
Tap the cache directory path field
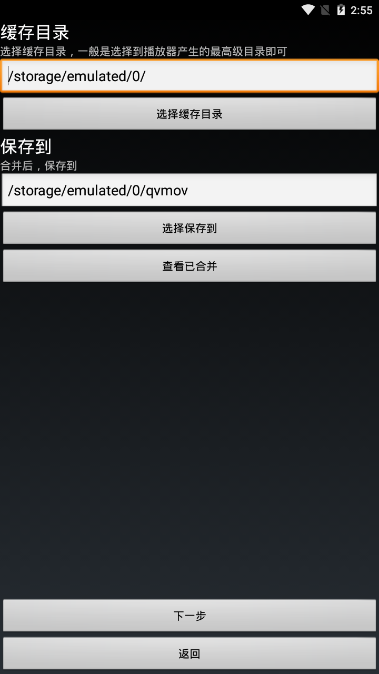[x=190, y=76]
